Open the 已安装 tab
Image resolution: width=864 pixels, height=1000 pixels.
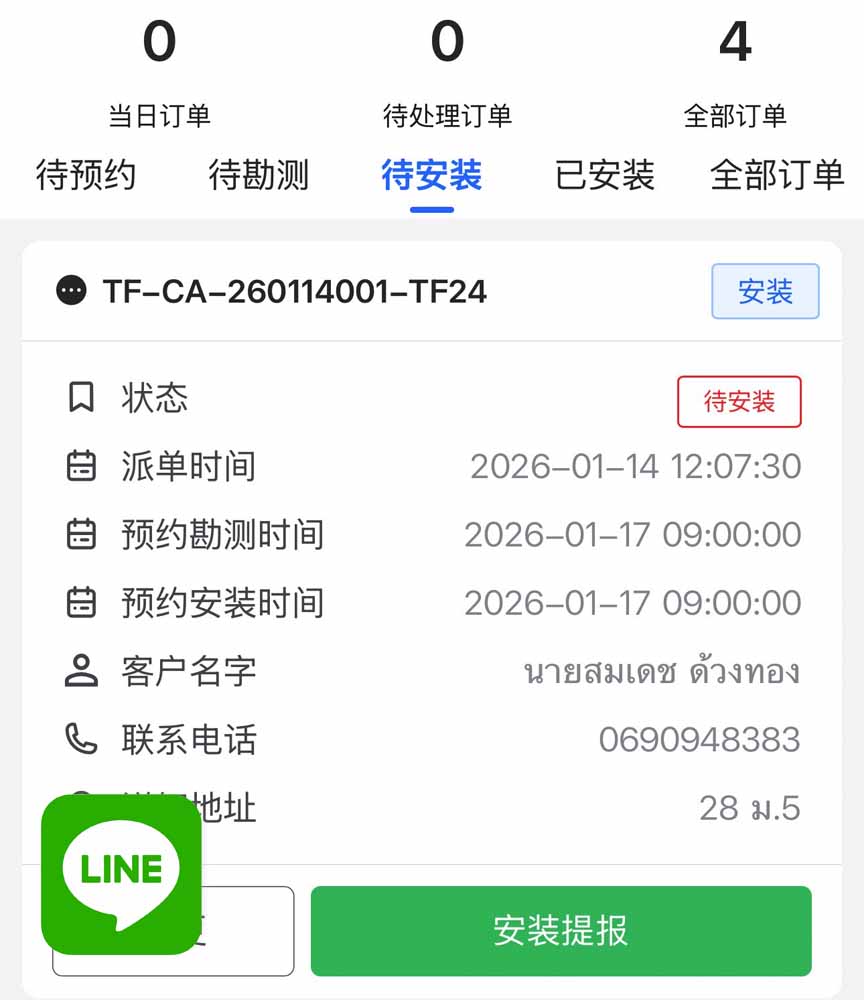tap(605, 175)
